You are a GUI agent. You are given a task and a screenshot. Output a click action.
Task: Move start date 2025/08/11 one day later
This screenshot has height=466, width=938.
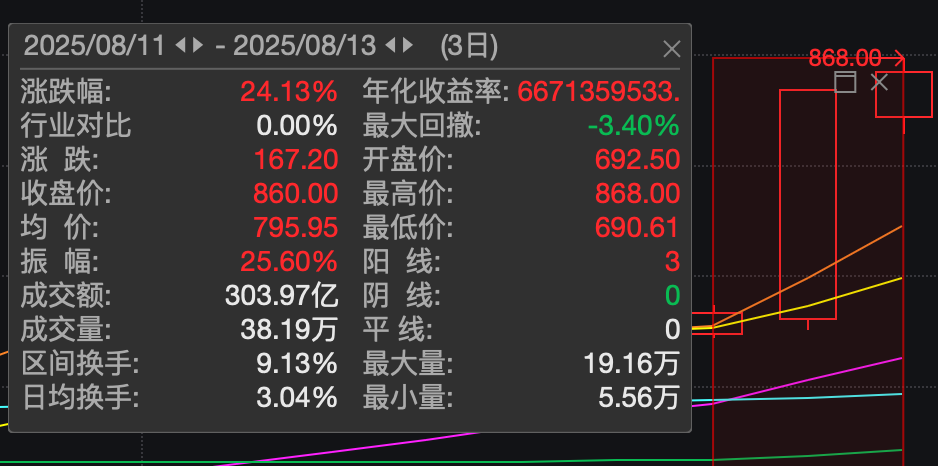tap(197, 46)
